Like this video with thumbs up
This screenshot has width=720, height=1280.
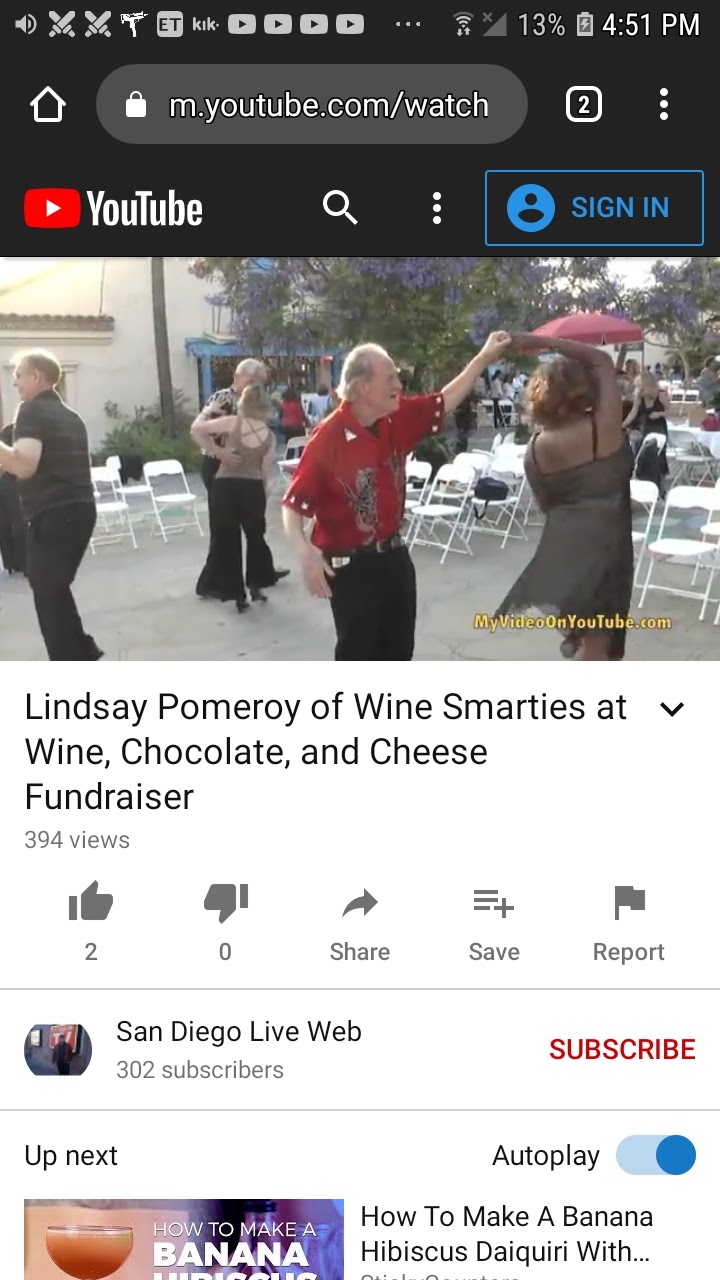pyautogui.click(x=91, y=904)
